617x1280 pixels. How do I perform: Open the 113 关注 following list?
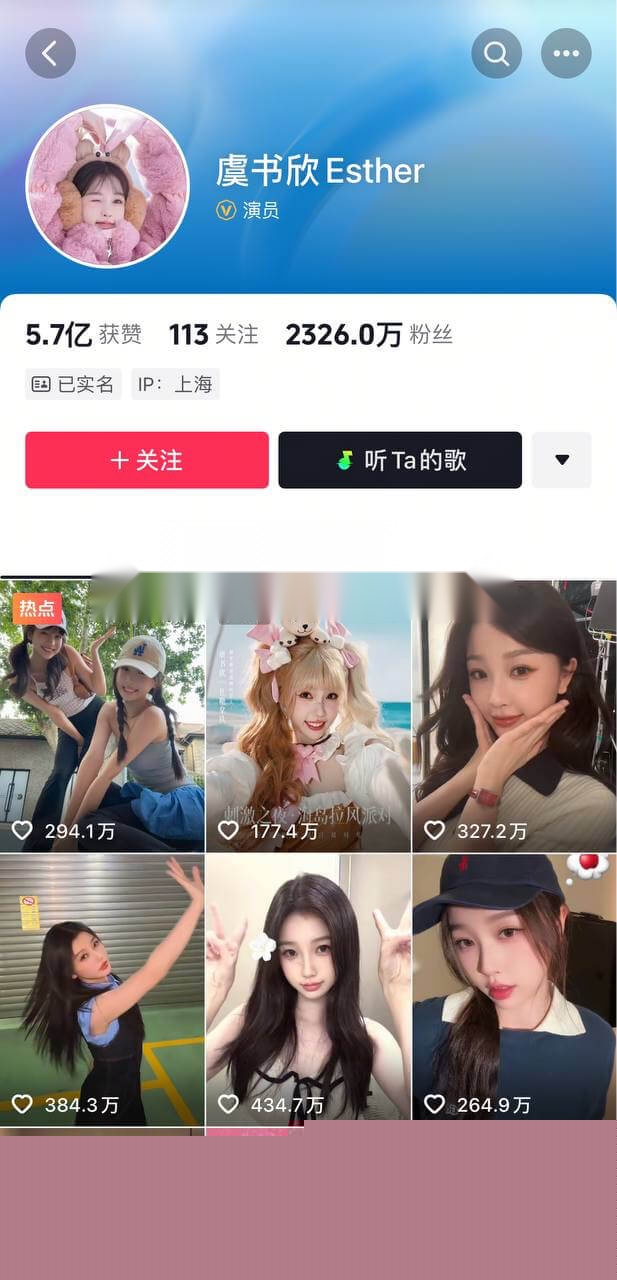[x=213, y=335]
